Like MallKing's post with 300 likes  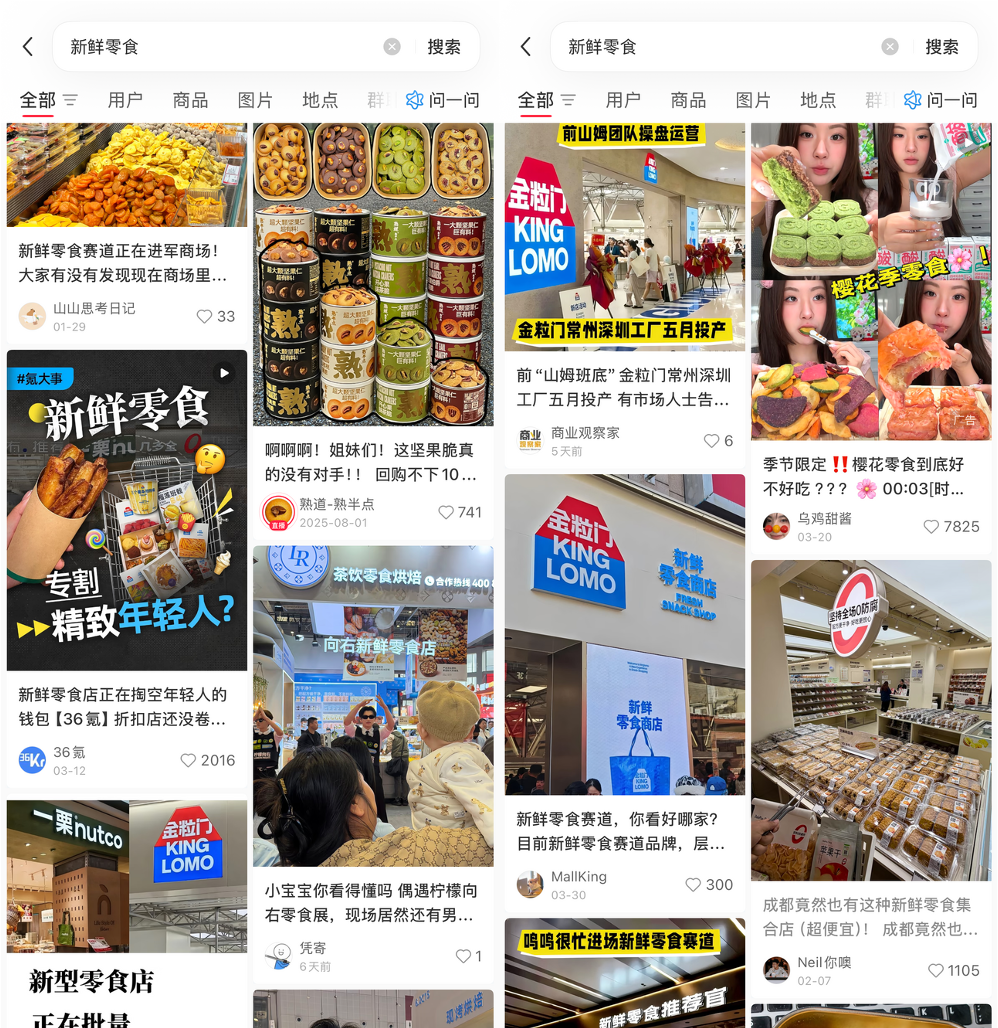coord(693,884)
